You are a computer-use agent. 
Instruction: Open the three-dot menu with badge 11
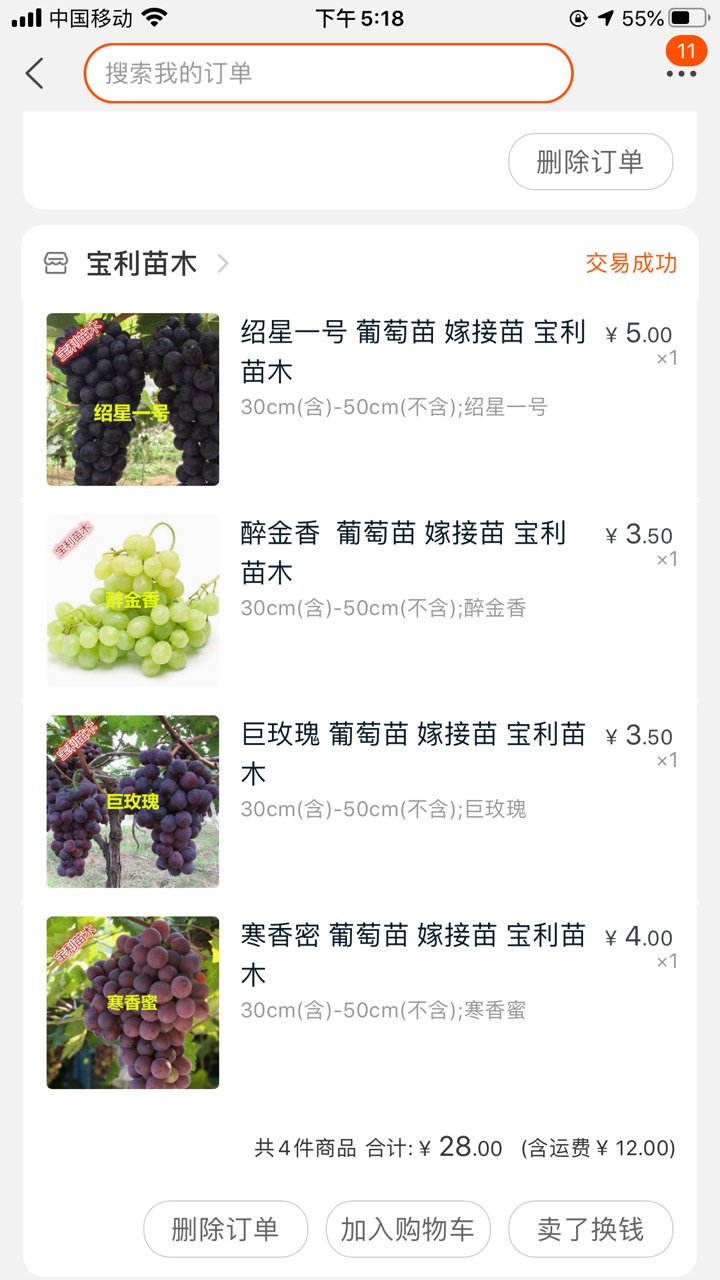(682, 62)
